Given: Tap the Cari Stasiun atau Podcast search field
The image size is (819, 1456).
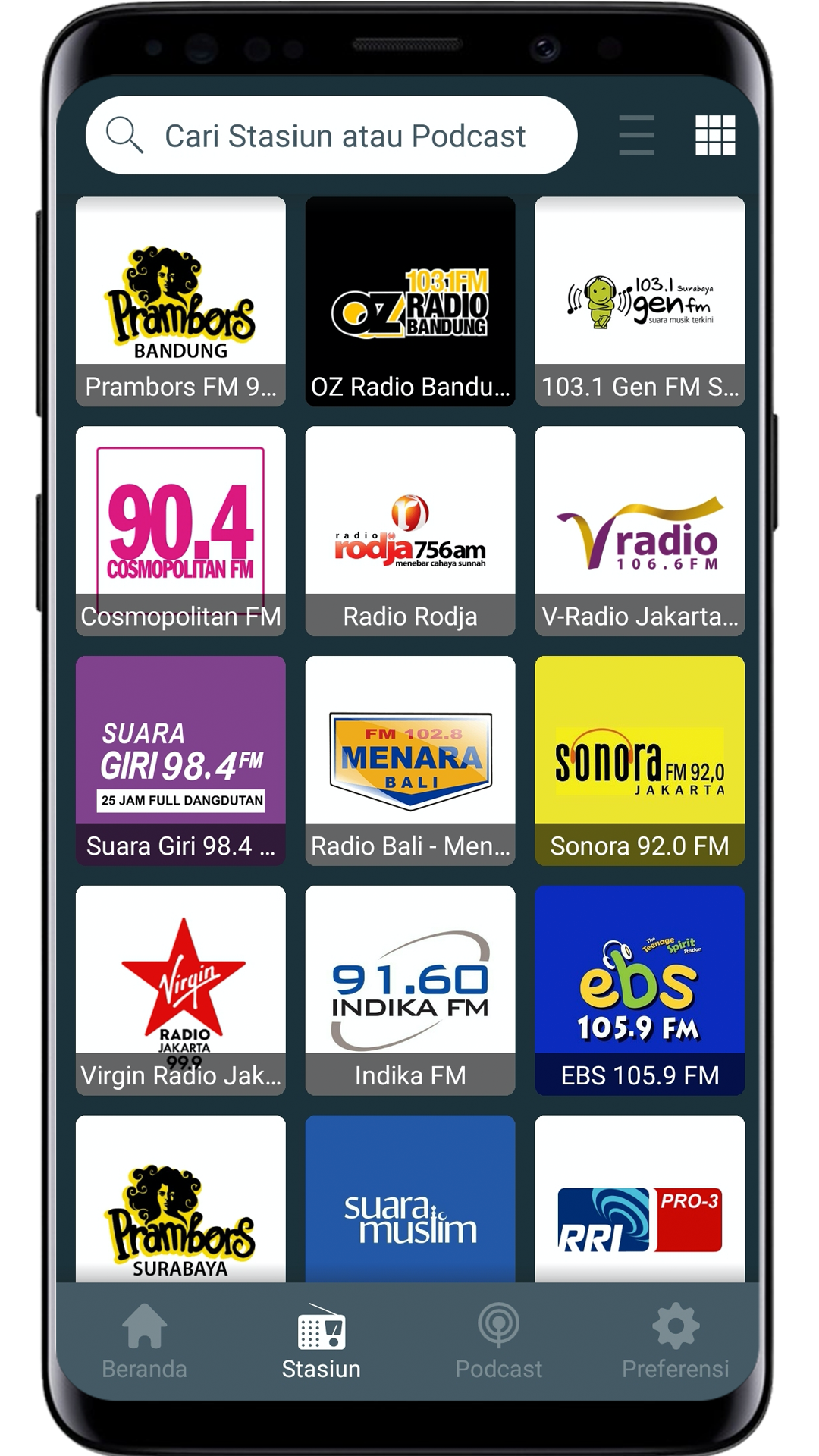Looking at the screenshot, I should [345, 134].
